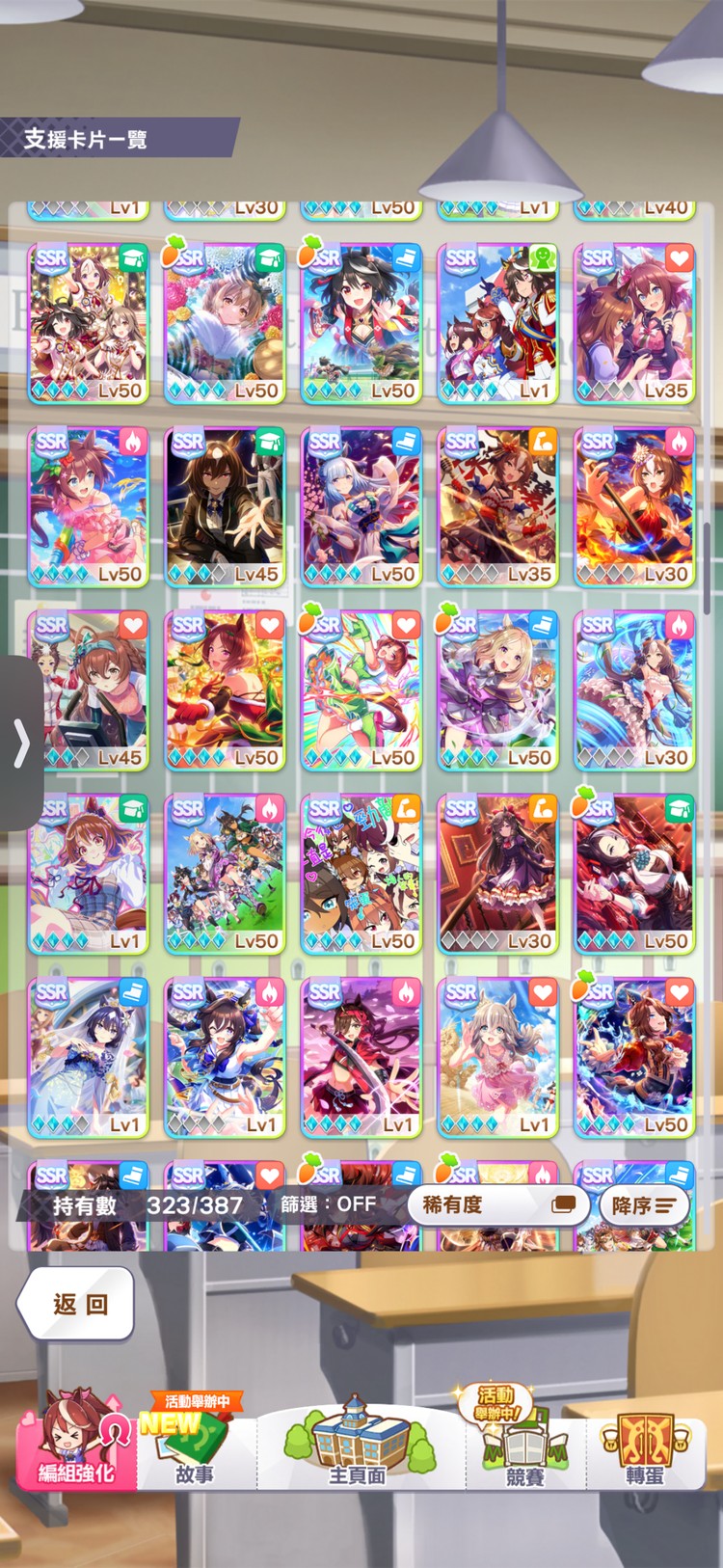This screenshot has width=723, height=1568.
Task: Open the 稀有度 sort selector
Action: click(498, 1204)
